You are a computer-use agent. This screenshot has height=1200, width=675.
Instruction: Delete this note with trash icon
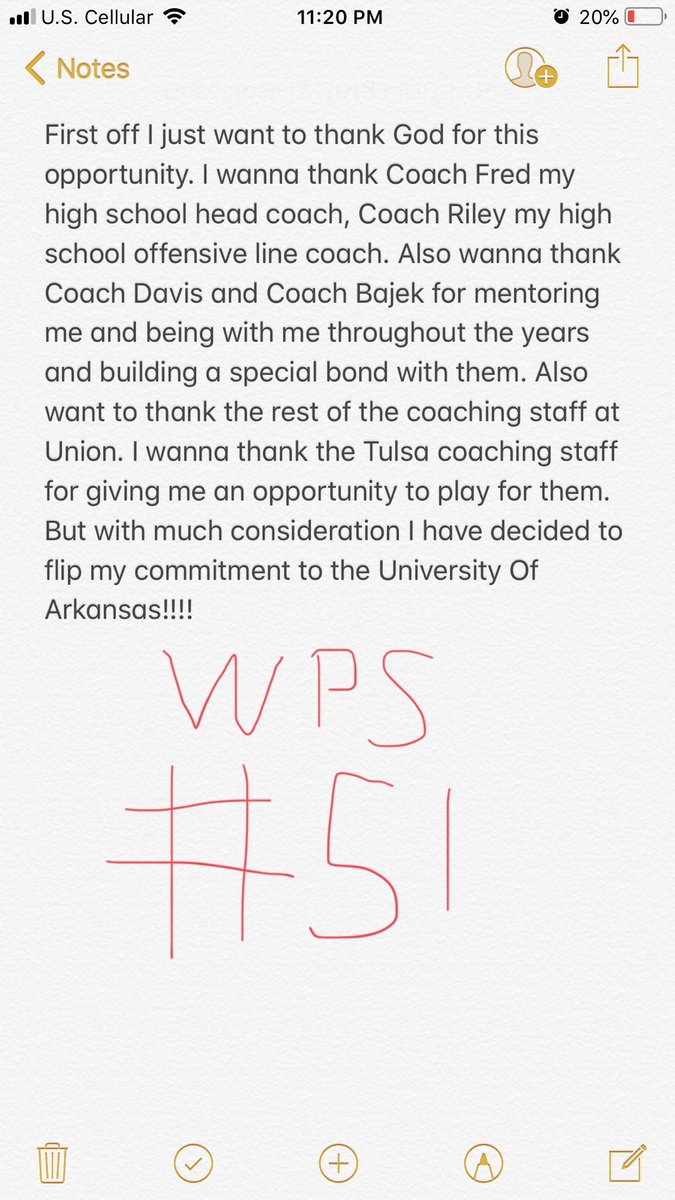click(51, 1163)
